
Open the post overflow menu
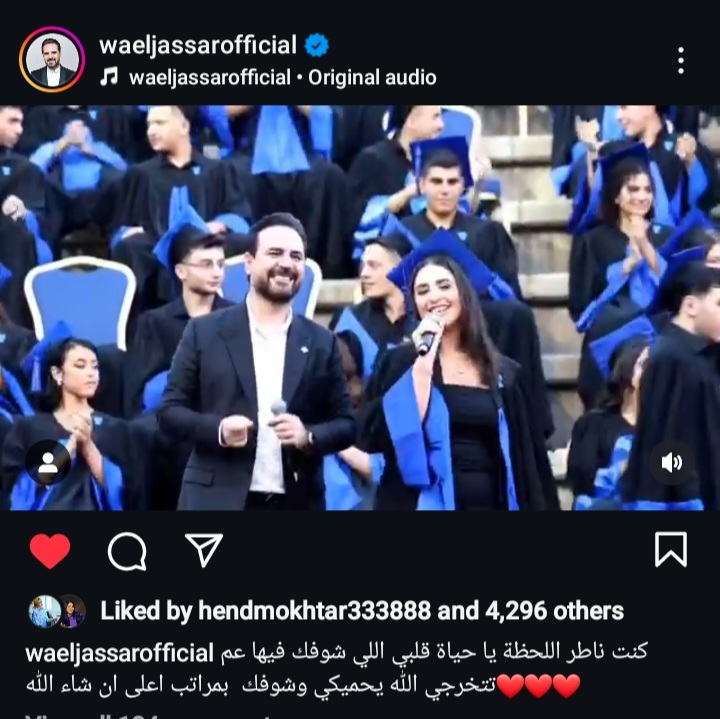tap(680, 60)
